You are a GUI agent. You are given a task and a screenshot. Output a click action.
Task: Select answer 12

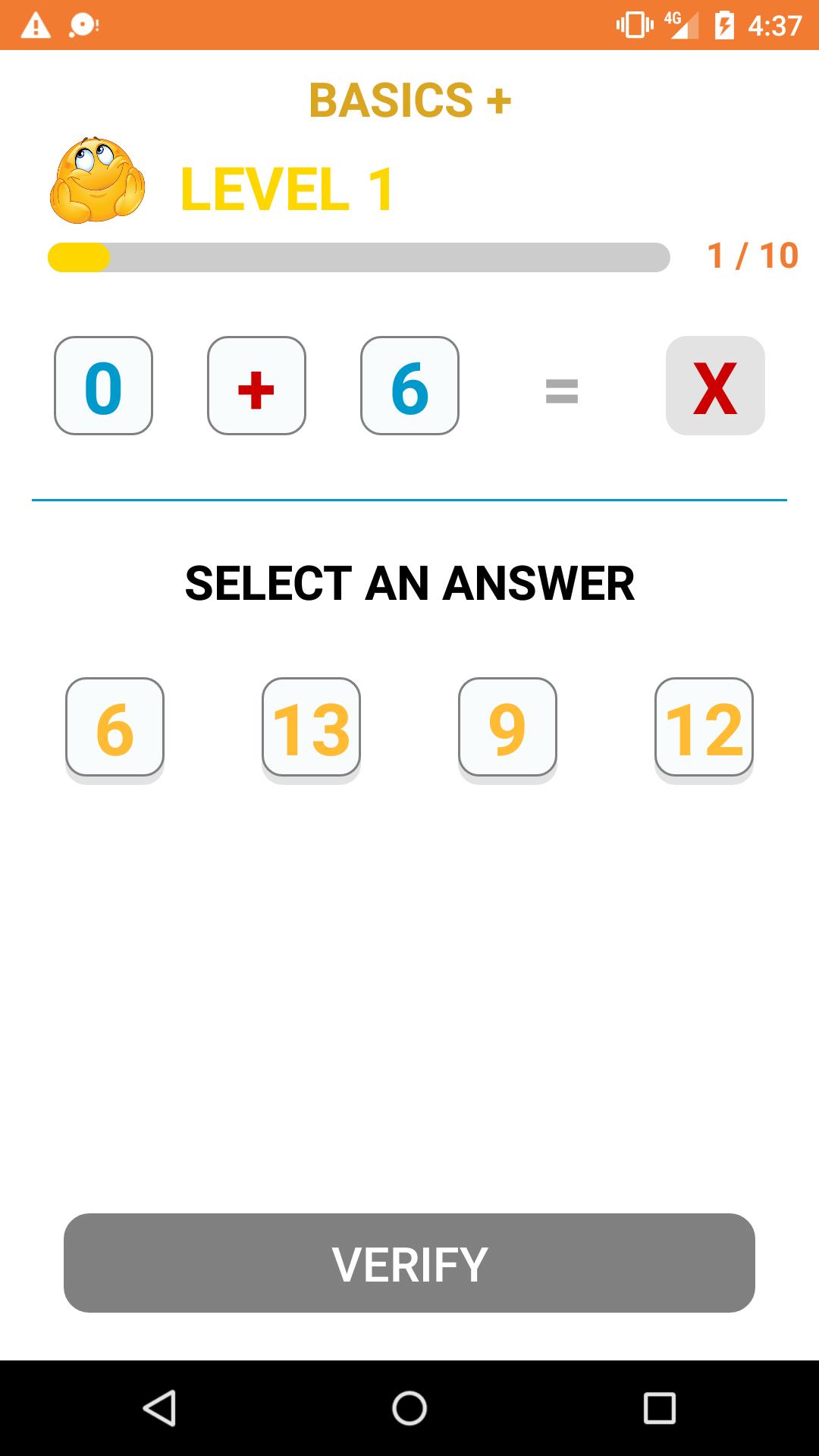coord(704,728)
